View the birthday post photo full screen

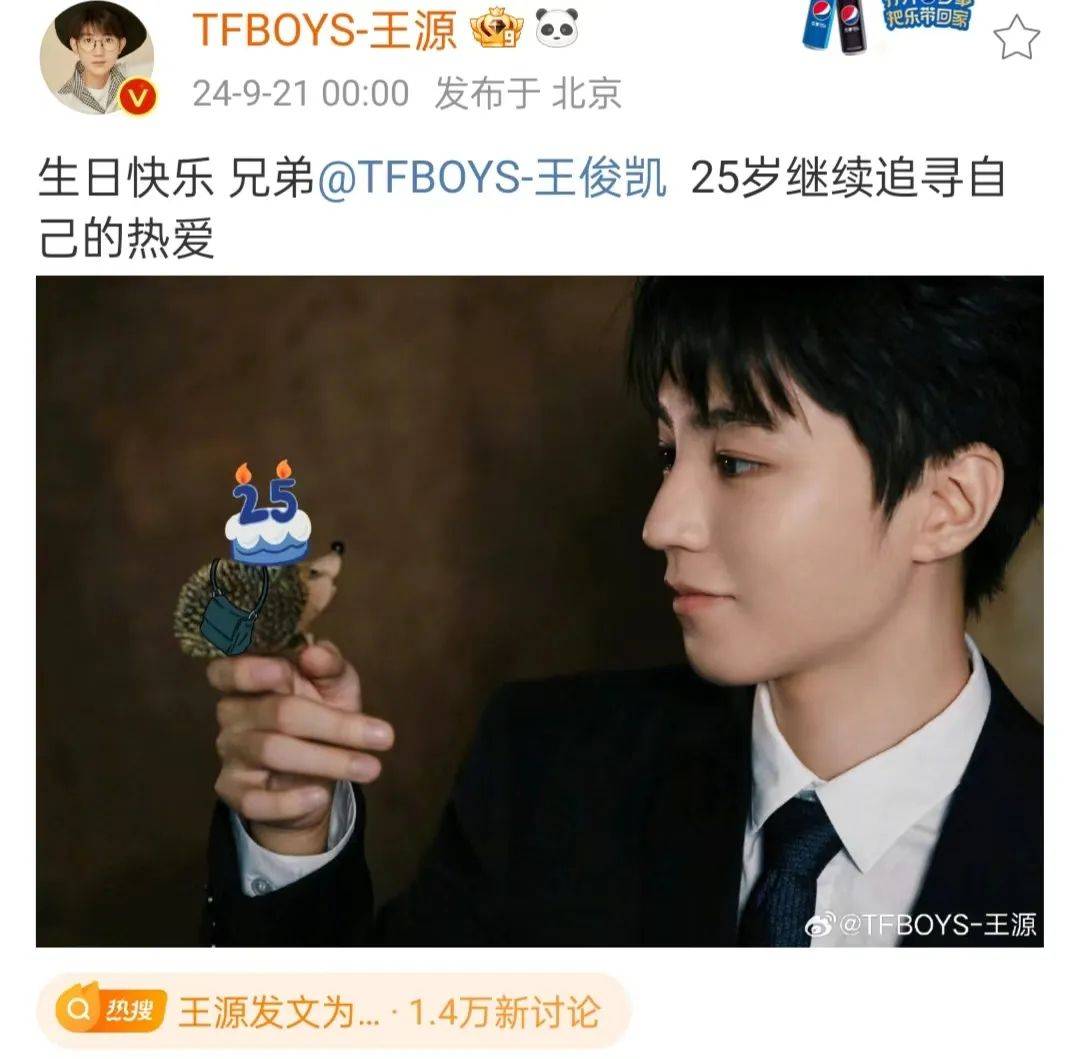[540, 610]
